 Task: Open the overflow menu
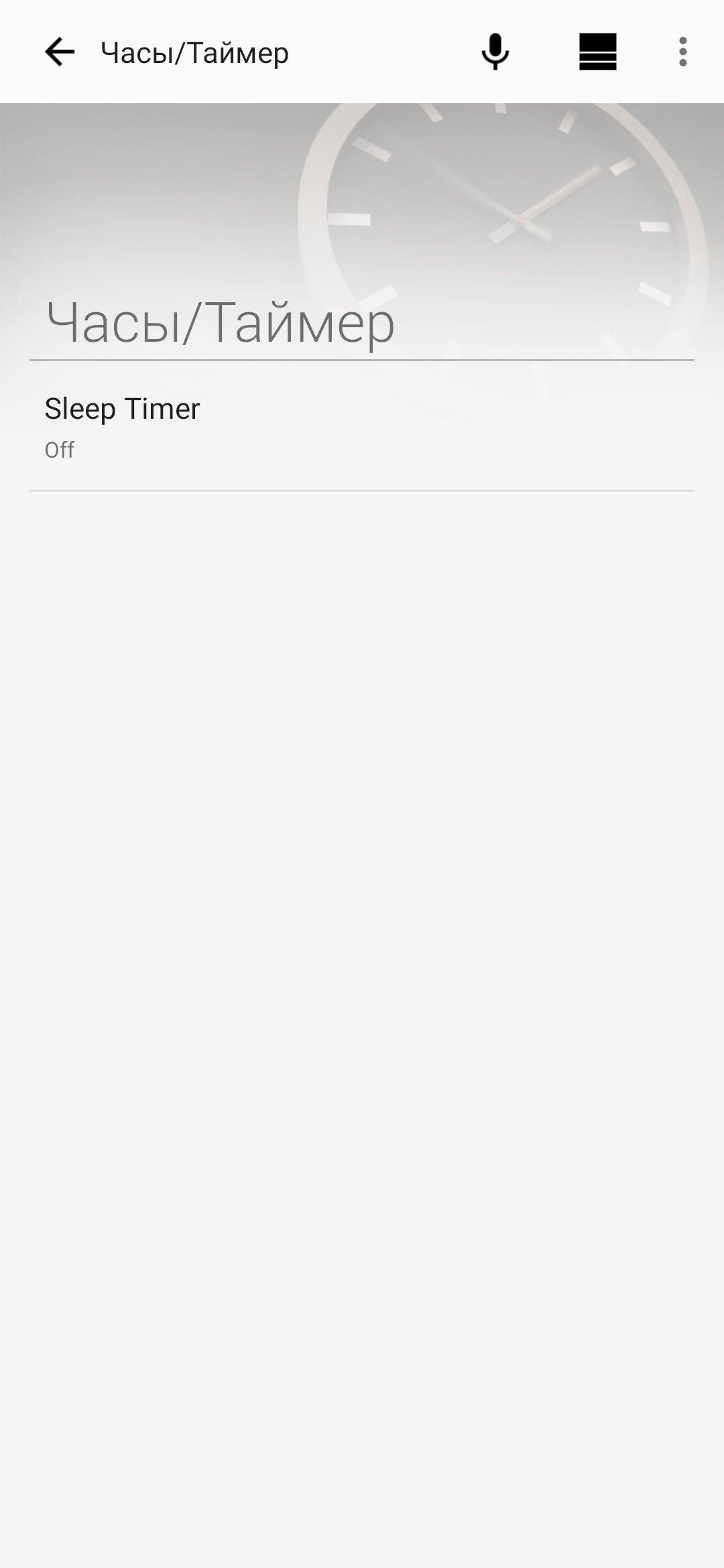click(x=682, y=52)
